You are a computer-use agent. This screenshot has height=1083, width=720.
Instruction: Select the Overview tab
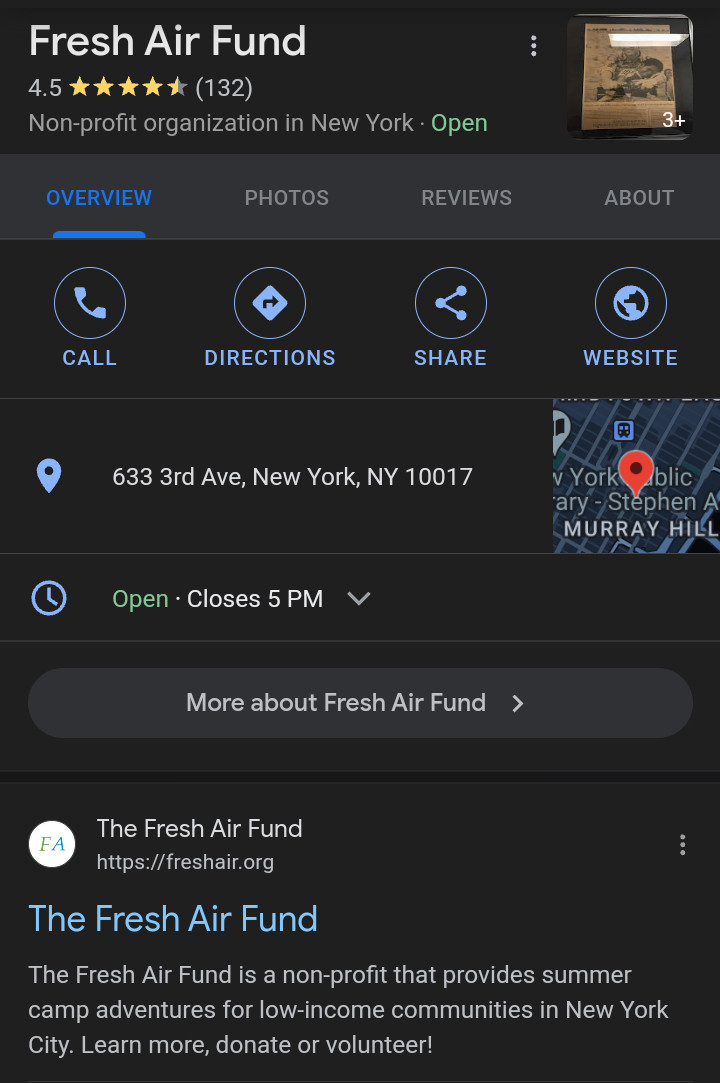[x=99, y=198]
